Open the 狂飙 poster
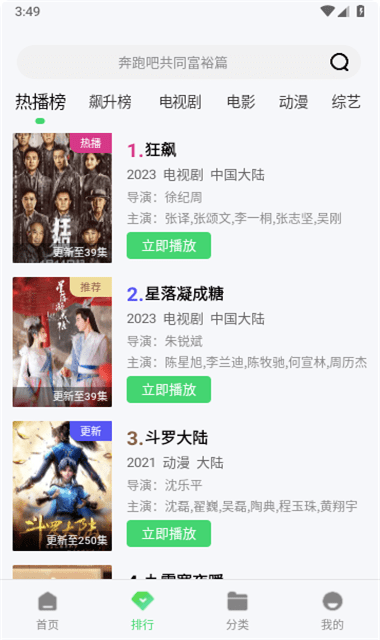Image resolution: width=380 pixels, height=640 pixels. point(62,198)
